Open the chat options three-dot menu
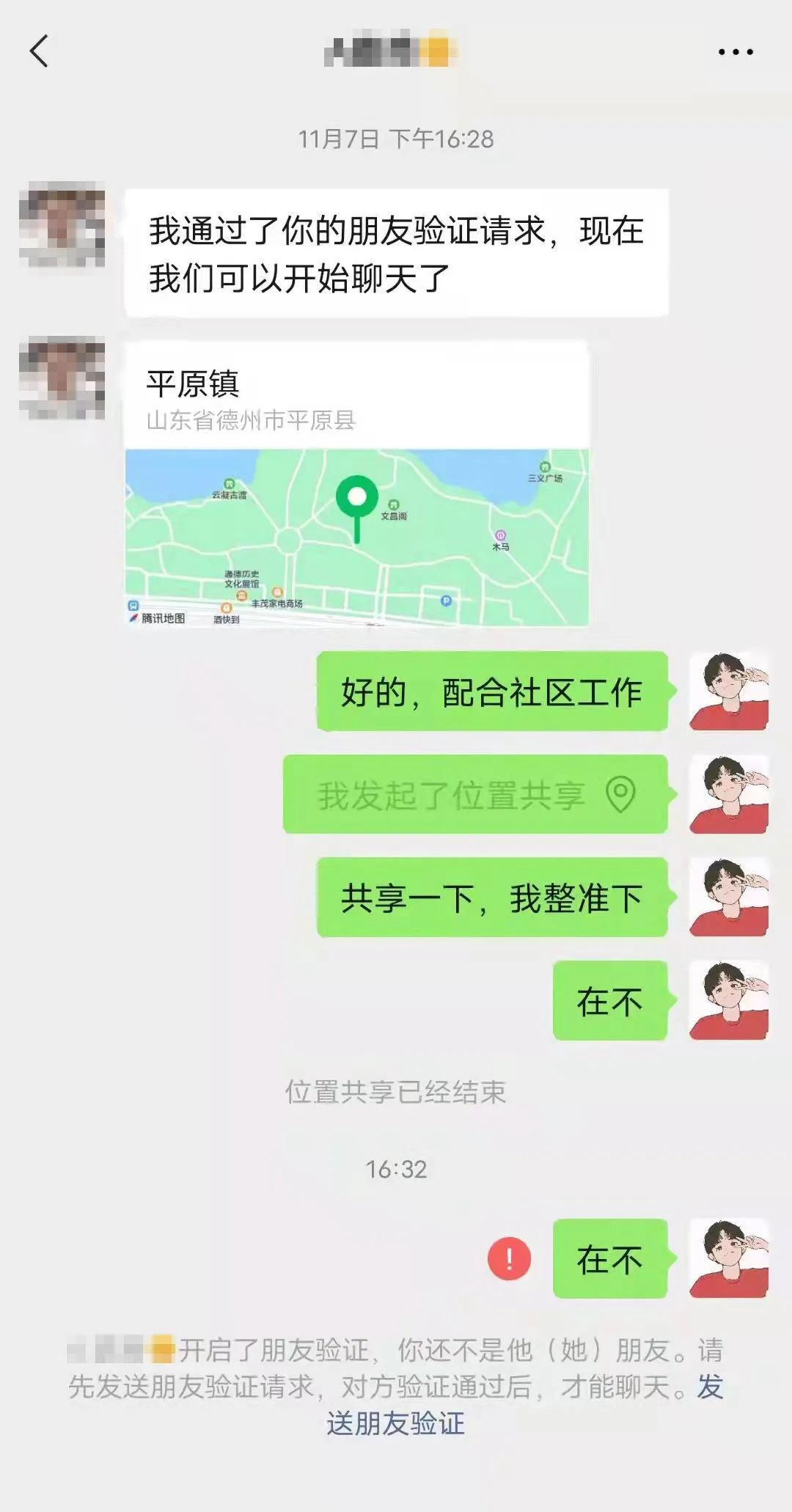792x1512 pixels. pyautogui.click(x=735, y=52)
